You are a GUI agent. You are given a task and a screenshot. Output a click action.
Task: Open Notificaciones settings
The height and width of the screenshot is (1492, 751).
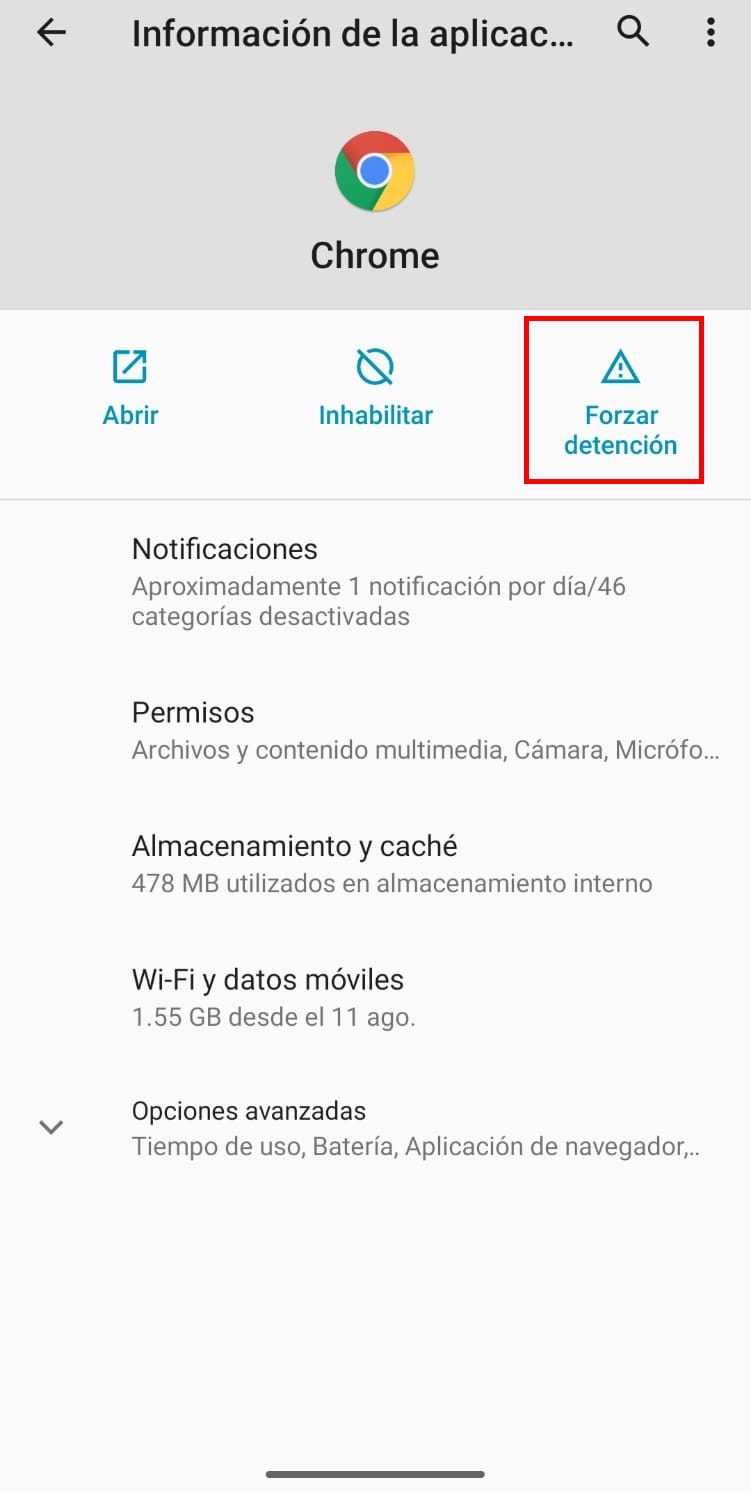(375, 581)
